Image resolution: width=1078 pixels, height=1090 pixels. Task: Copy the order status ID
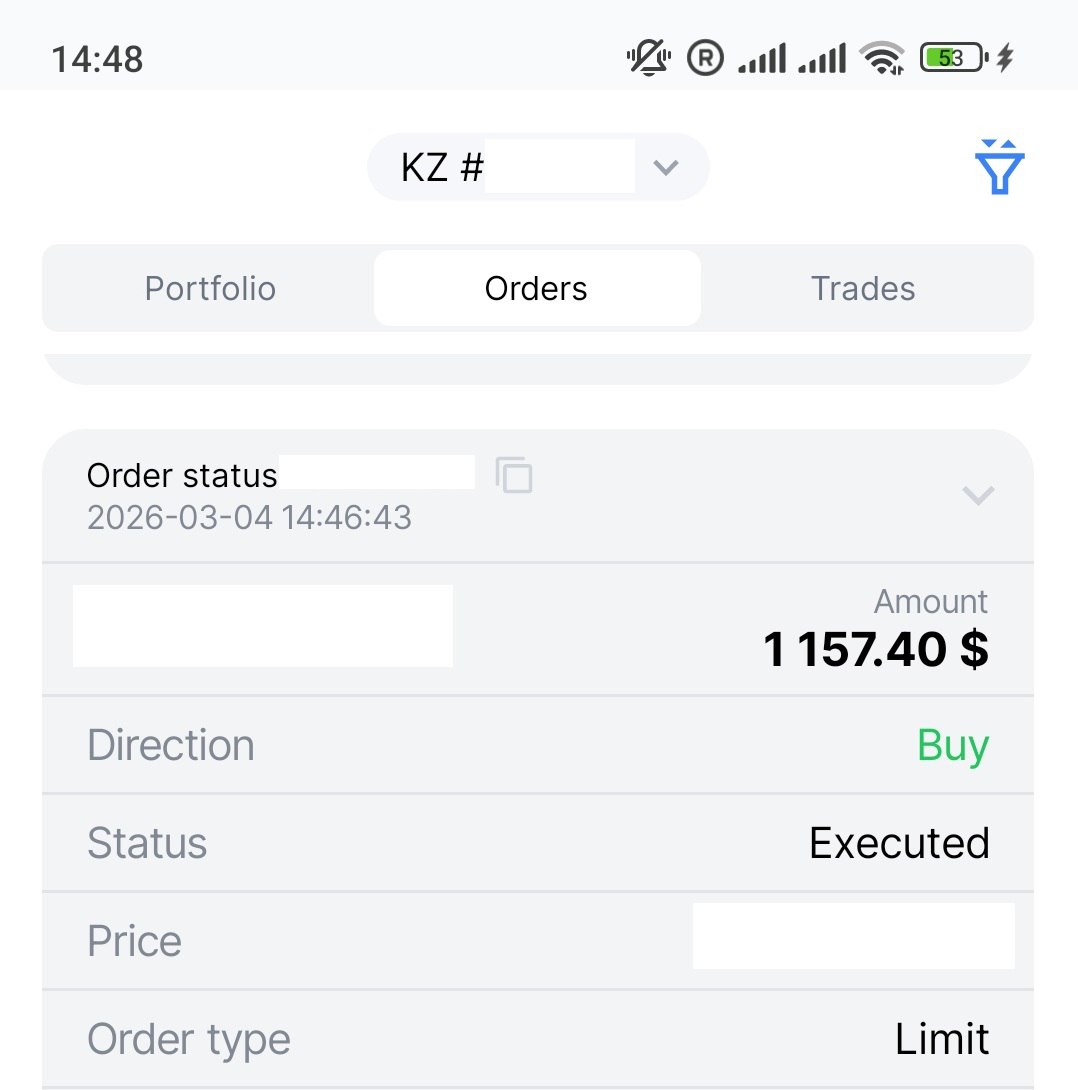pos(514,475)
